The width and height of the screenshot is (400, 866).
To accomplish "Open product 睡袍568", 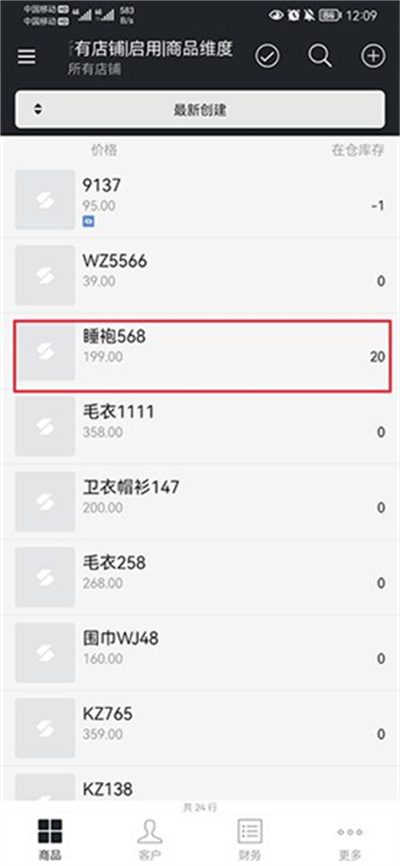I will coord(203,356).
